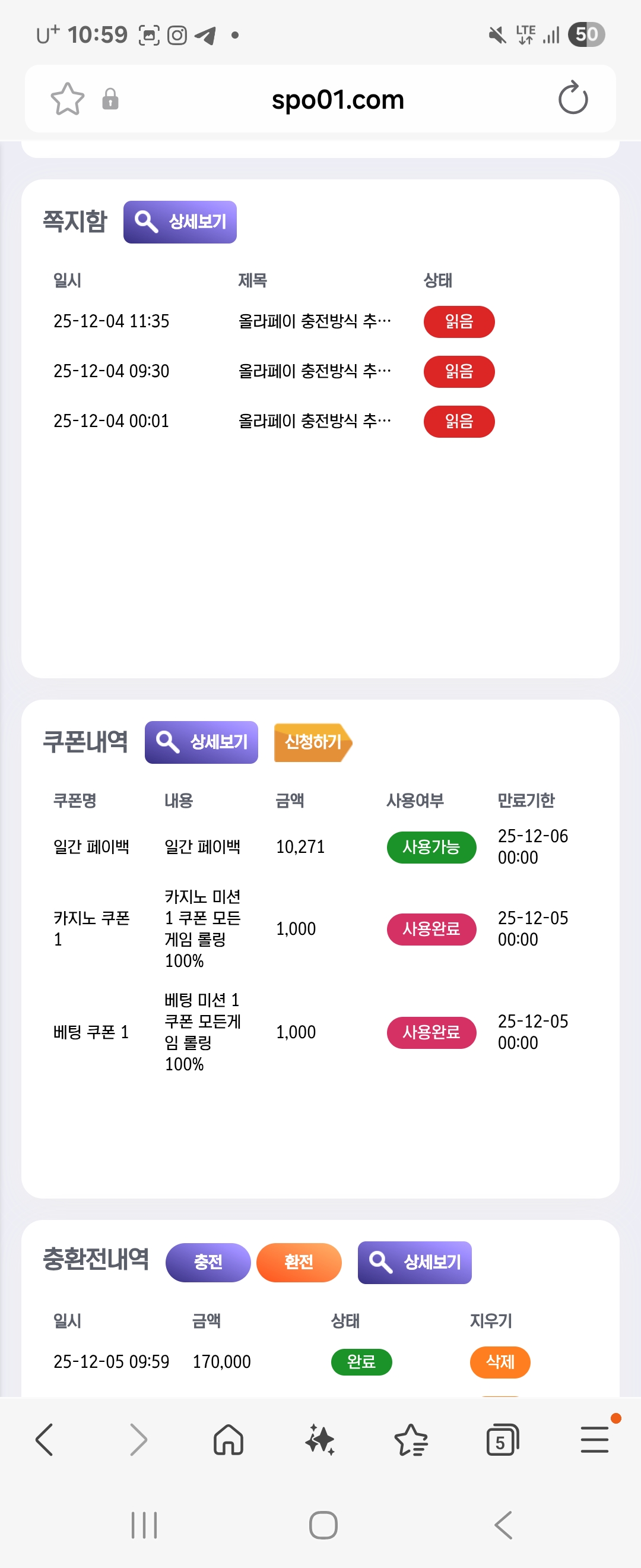
Task: Tap the orange 신청하기 coupon button
Action: 313,742
